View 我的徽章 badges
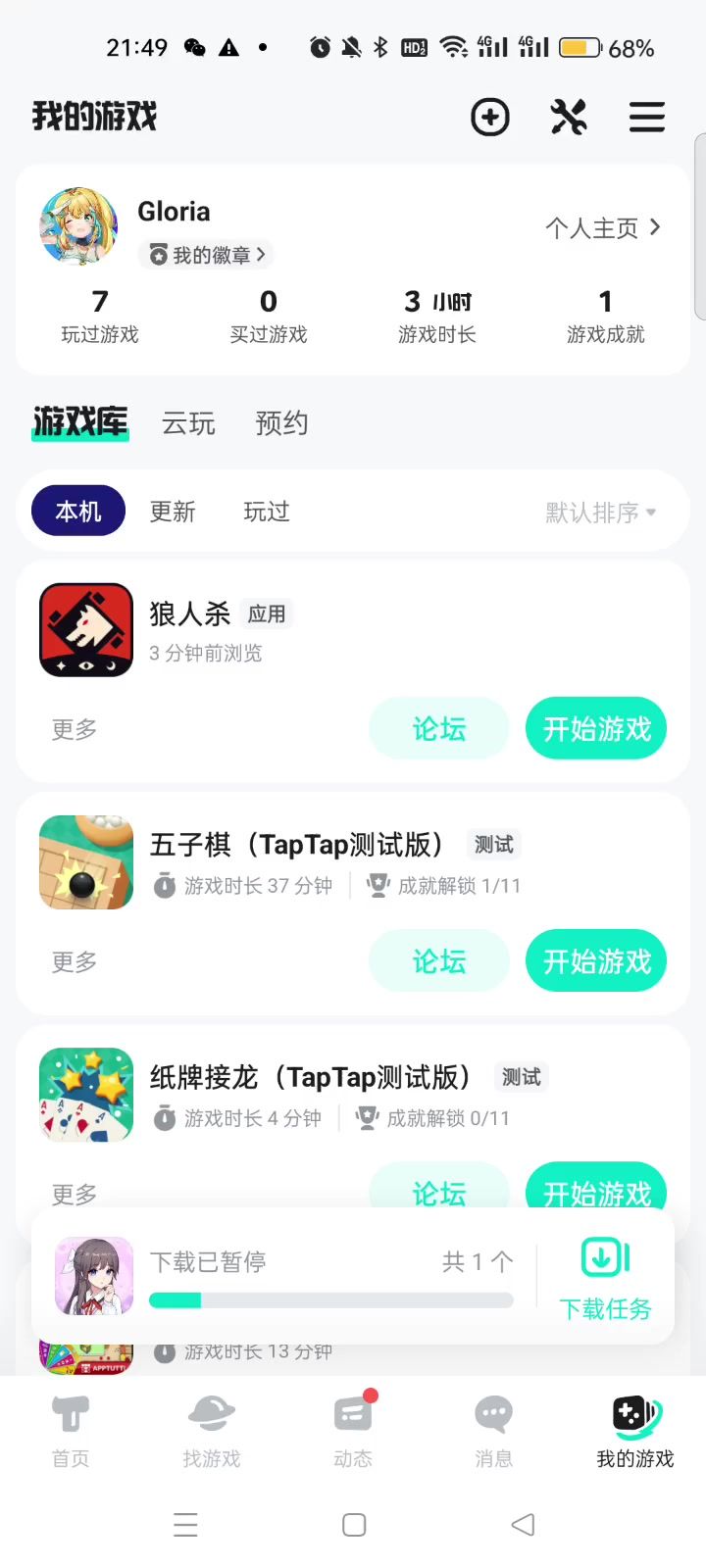Viewport: 706px width, 1568px height. pos(206,255)
